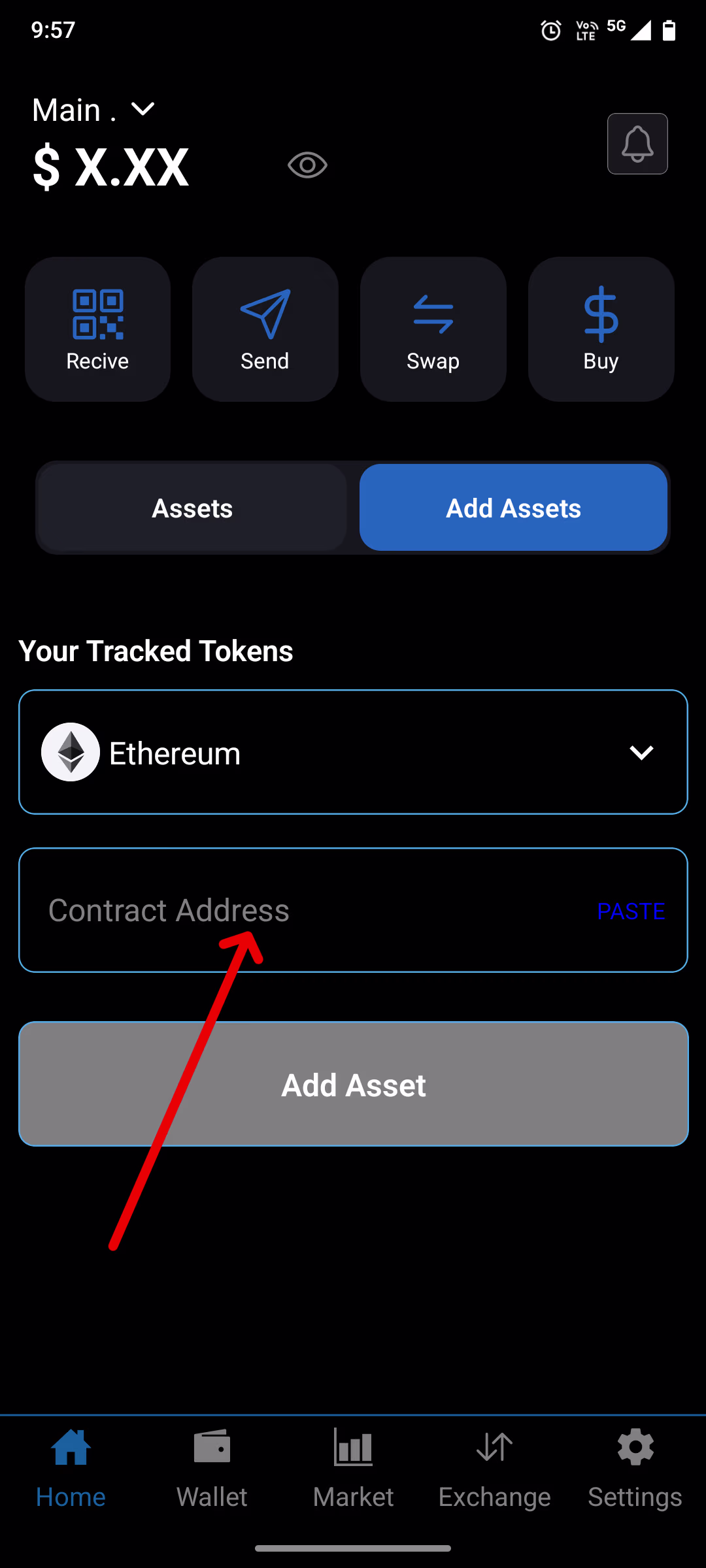Open the Swap action
Image resolution: width=706 pixels, height=1568 pixels.
[x=433, y=329]
